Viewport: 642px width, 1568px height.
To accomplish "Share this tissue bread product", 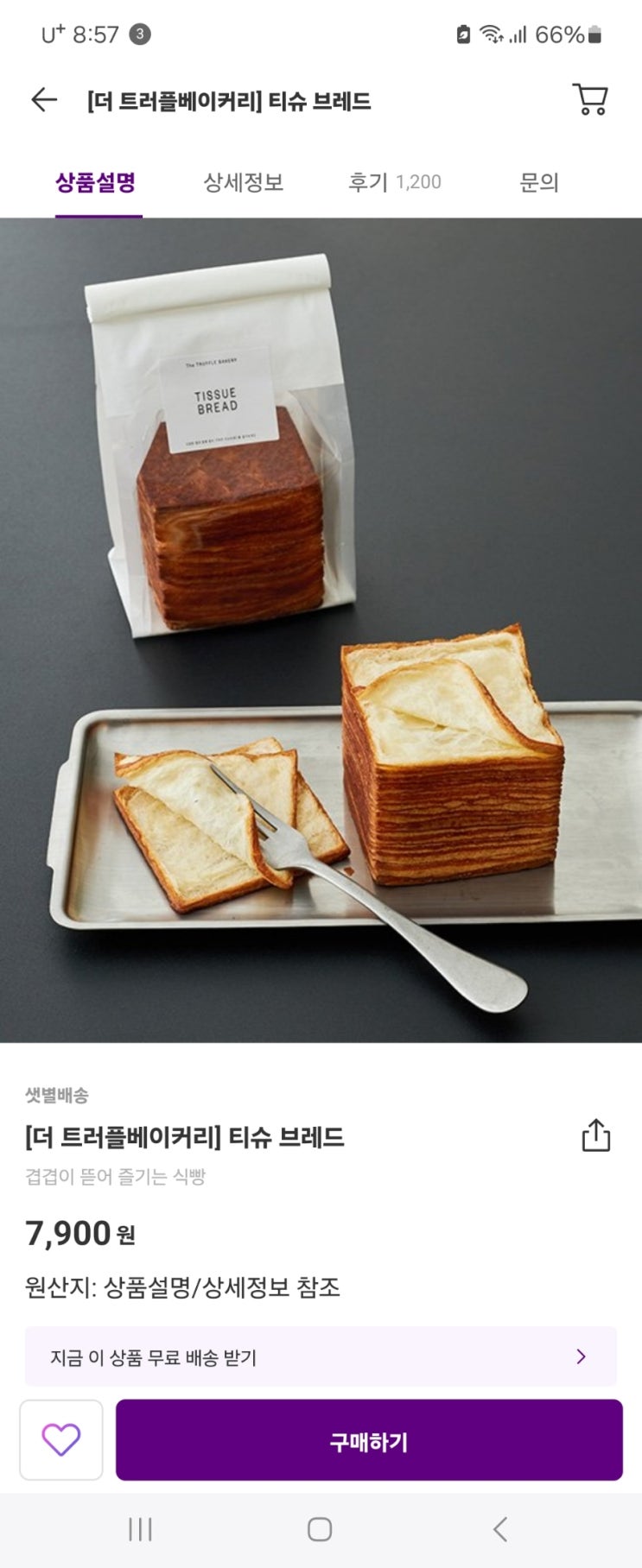I will click(x=596, y=1135).
